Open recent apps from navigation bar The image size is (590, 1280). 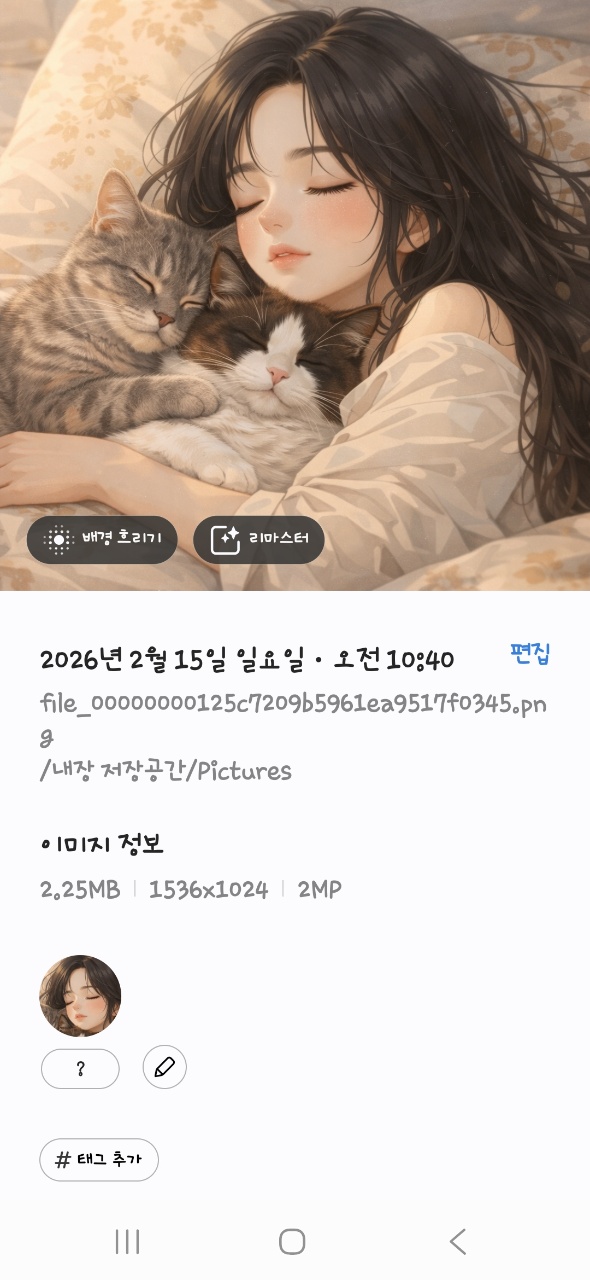pos(127,1242)
